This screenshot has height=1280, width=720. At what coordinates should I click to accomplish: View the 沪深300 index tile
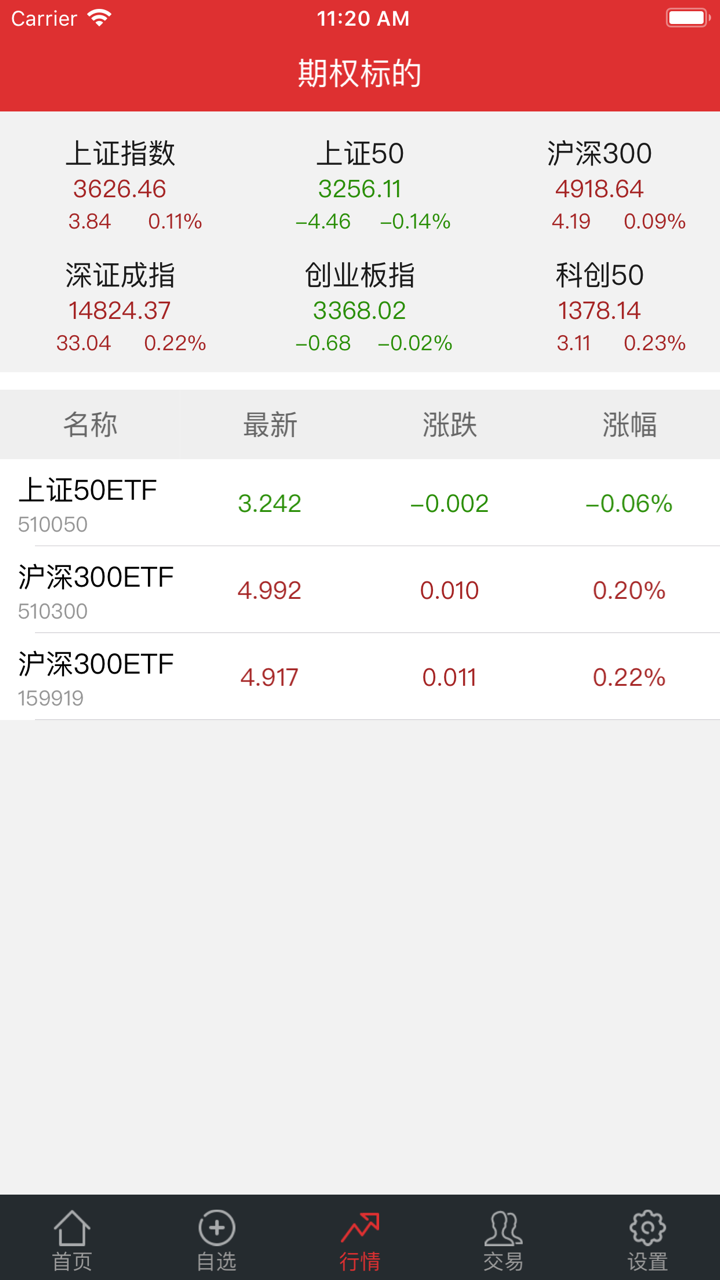pyautogui.click(x=600, y=186)
